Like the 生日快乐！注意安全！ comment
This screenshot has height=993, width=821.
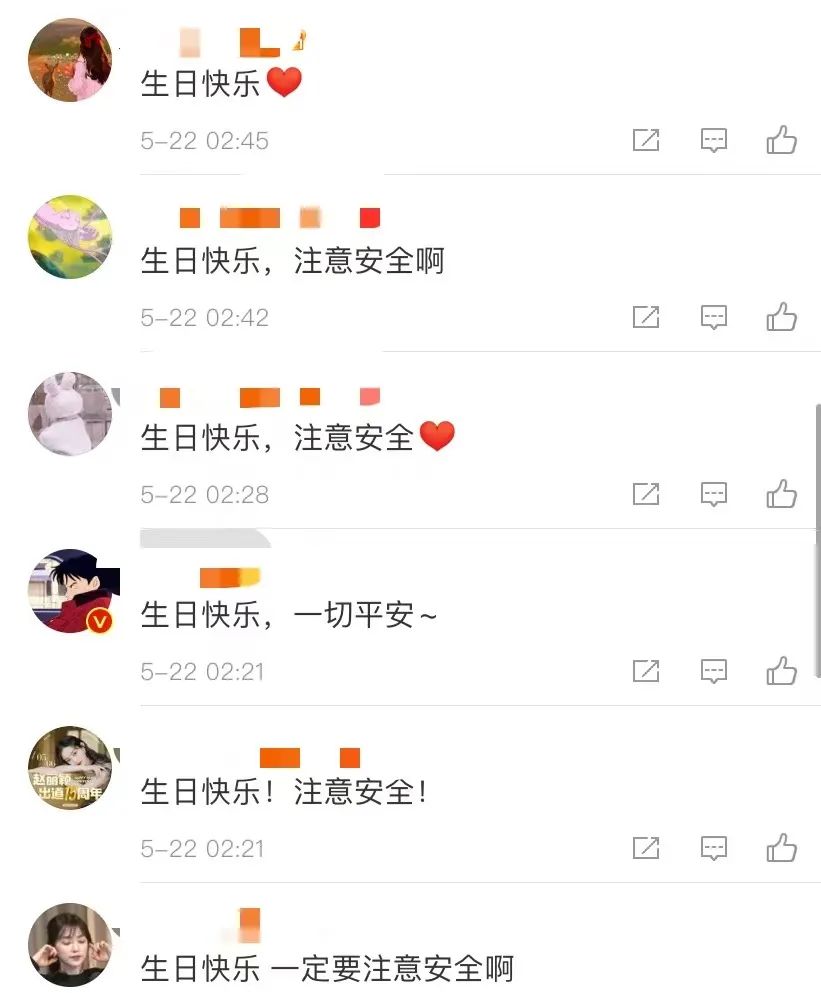pos(781,848)
